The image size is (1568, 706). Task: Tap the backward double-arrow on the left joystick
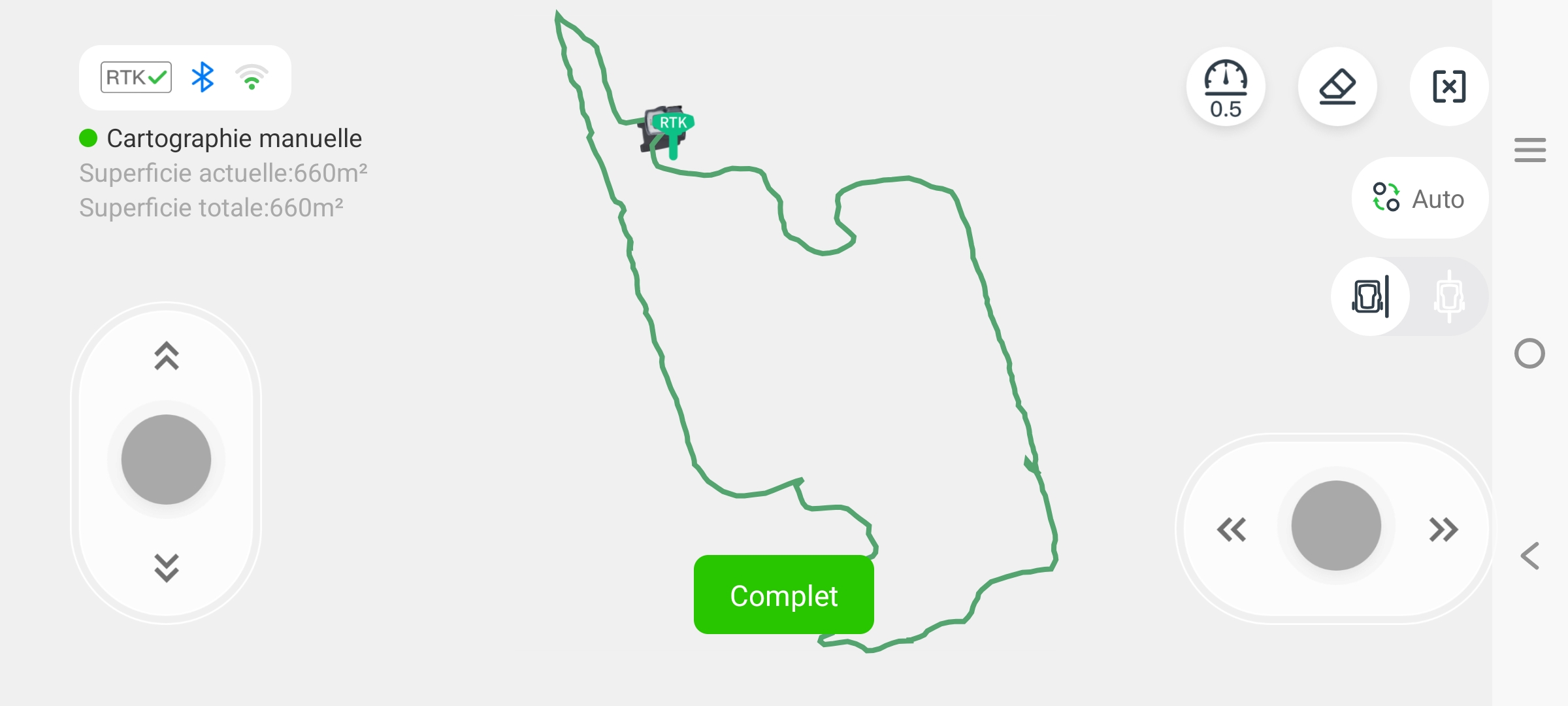[x=167, y=567]
